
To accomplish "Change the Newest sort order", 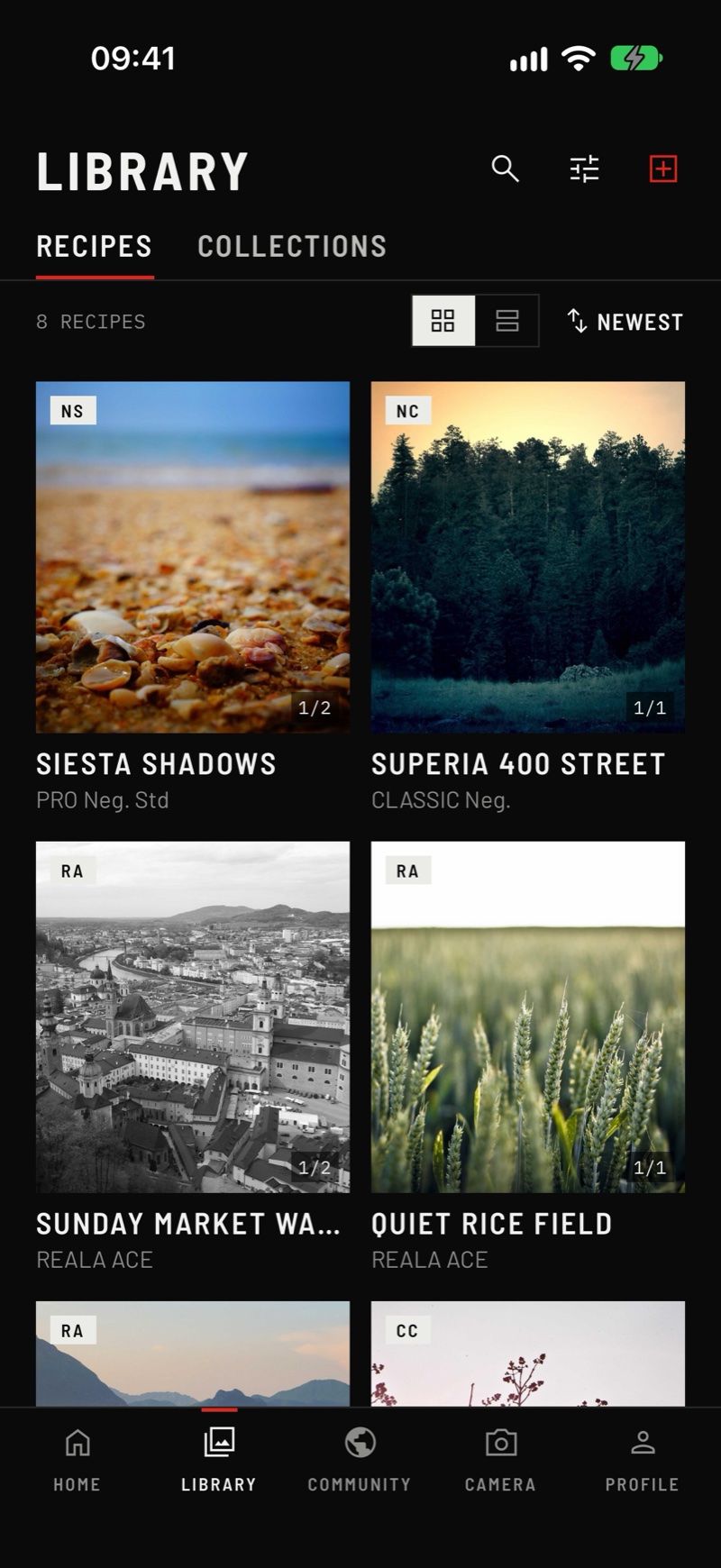I will [x=625, y=322].
